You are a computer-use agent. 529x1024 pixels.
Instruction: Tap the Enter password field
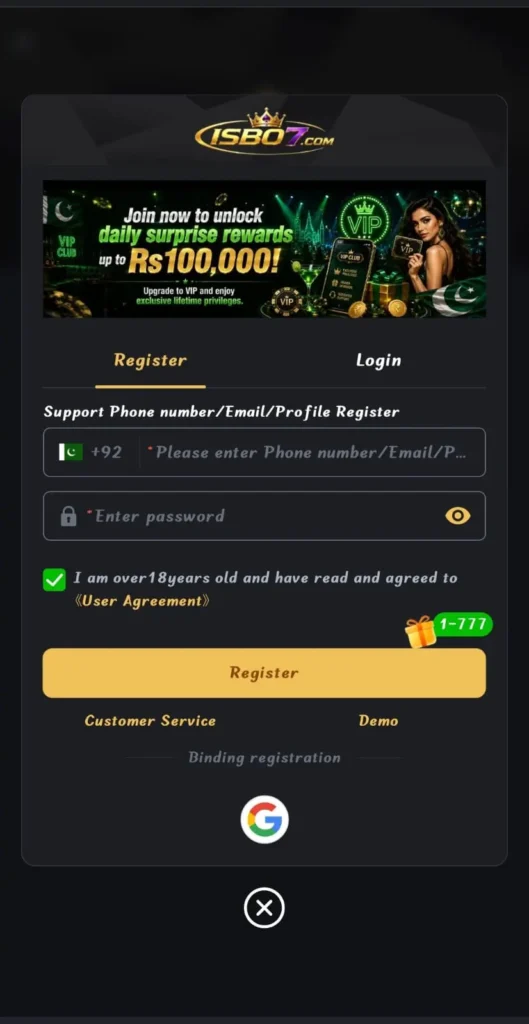click(x=264, y=516)
